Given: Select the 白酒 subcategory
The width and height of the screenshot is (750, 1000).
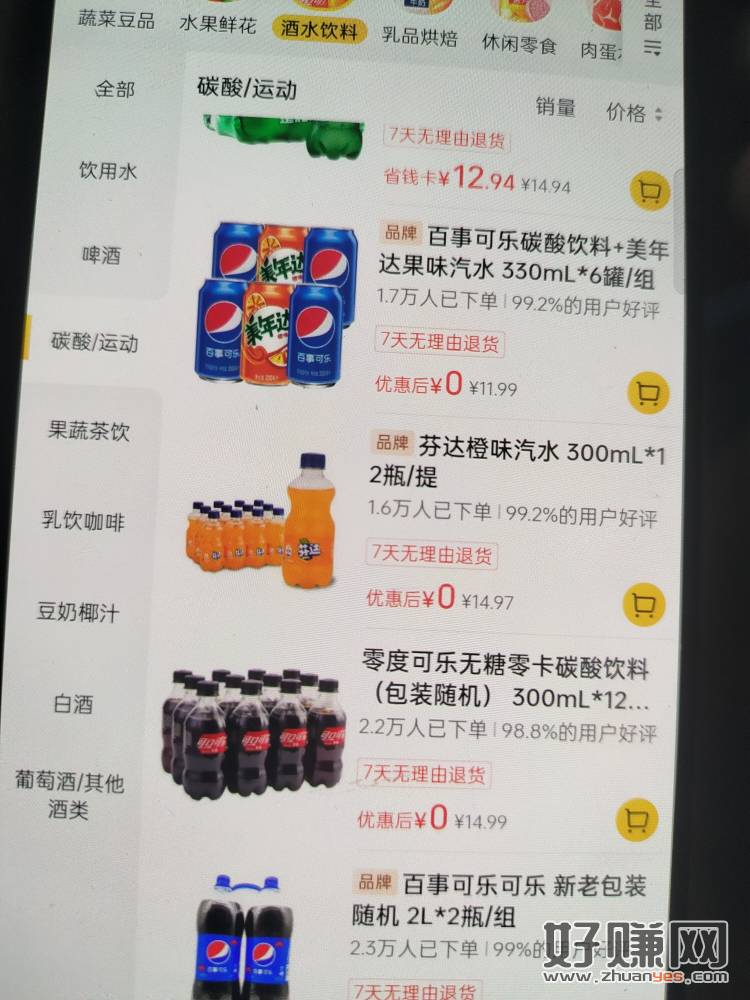Looking at the screenshot, I should click(x=73, y=703).
